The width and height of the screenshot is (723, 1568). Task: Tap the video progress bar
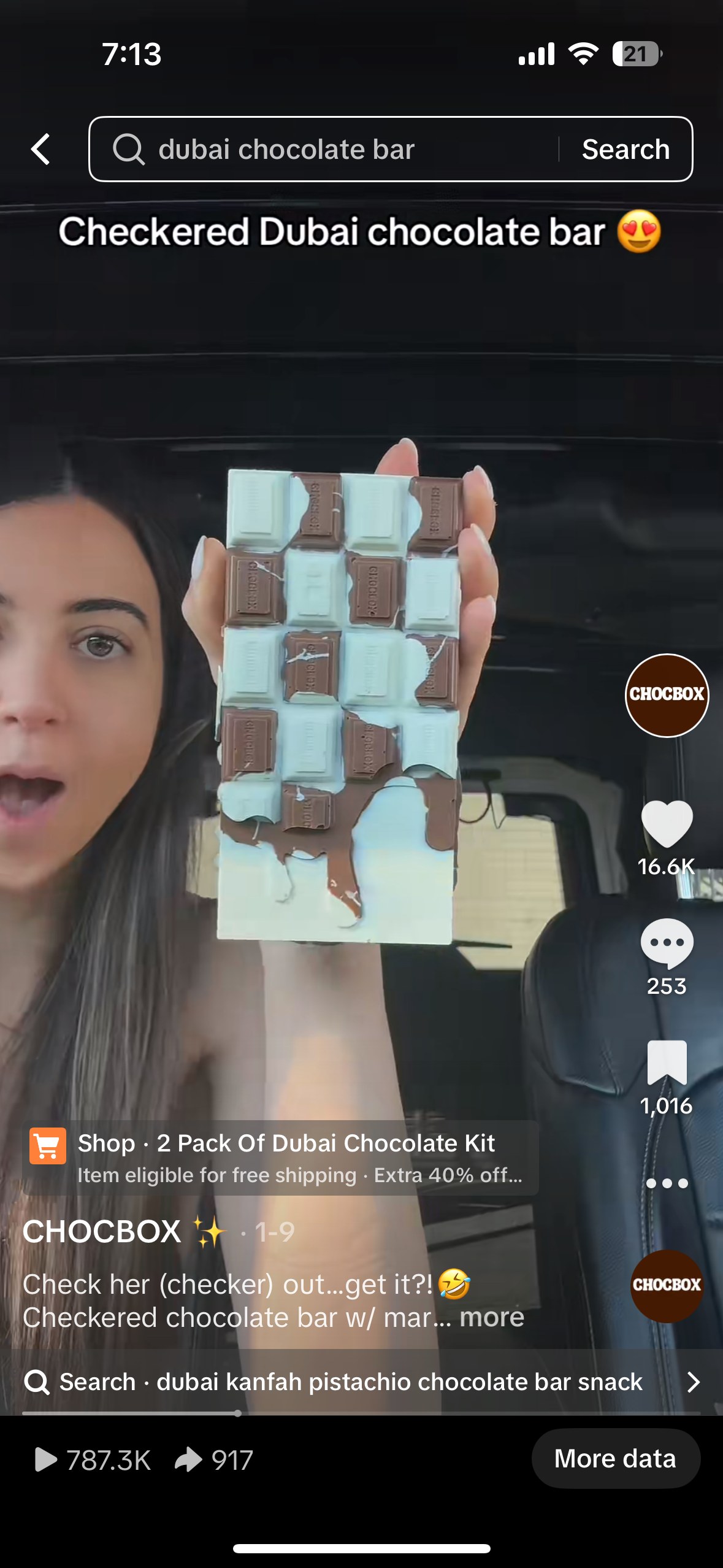[361, 1413]
